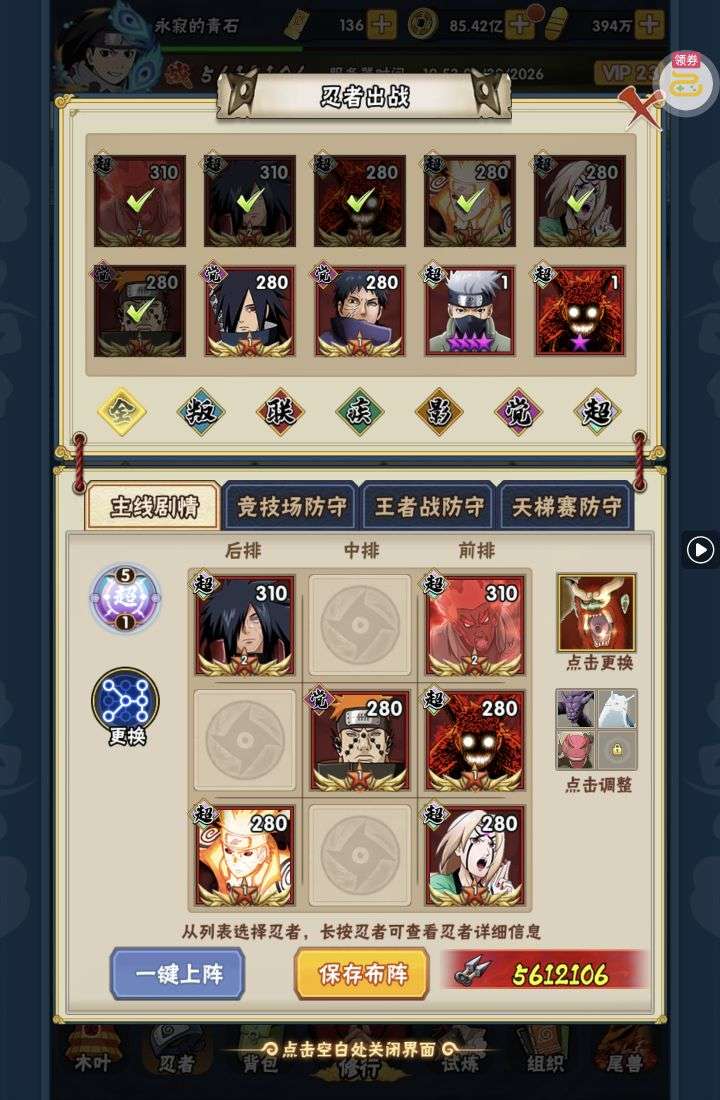
Task: Tap the empty middle-row slot at top
Action: coord(360,625)
